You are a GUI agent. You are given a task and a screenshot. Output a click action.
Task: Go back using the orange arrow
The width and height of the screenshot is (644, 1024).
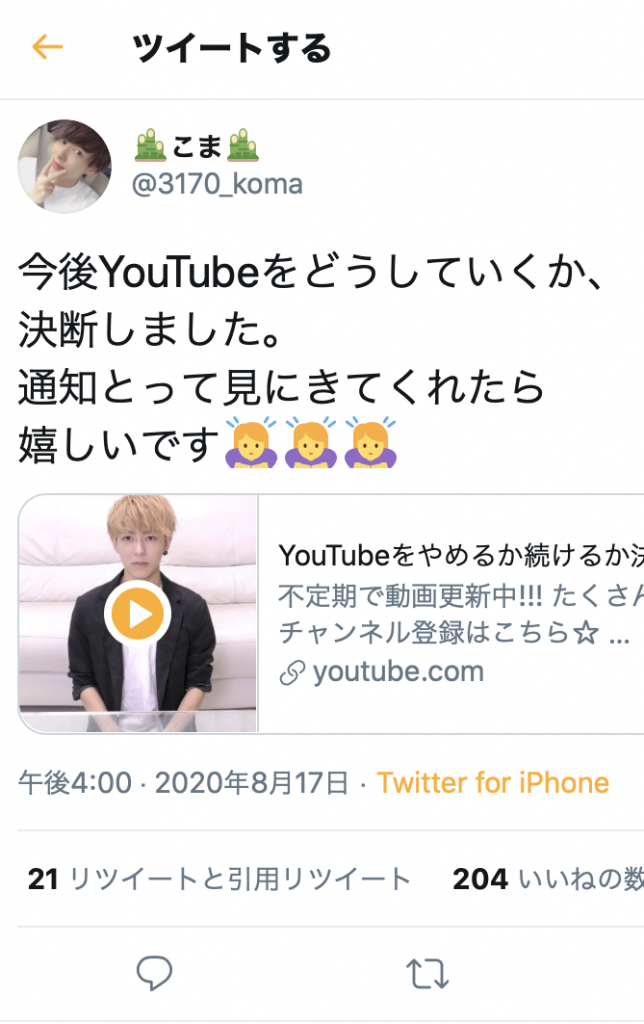click(47, 47)
